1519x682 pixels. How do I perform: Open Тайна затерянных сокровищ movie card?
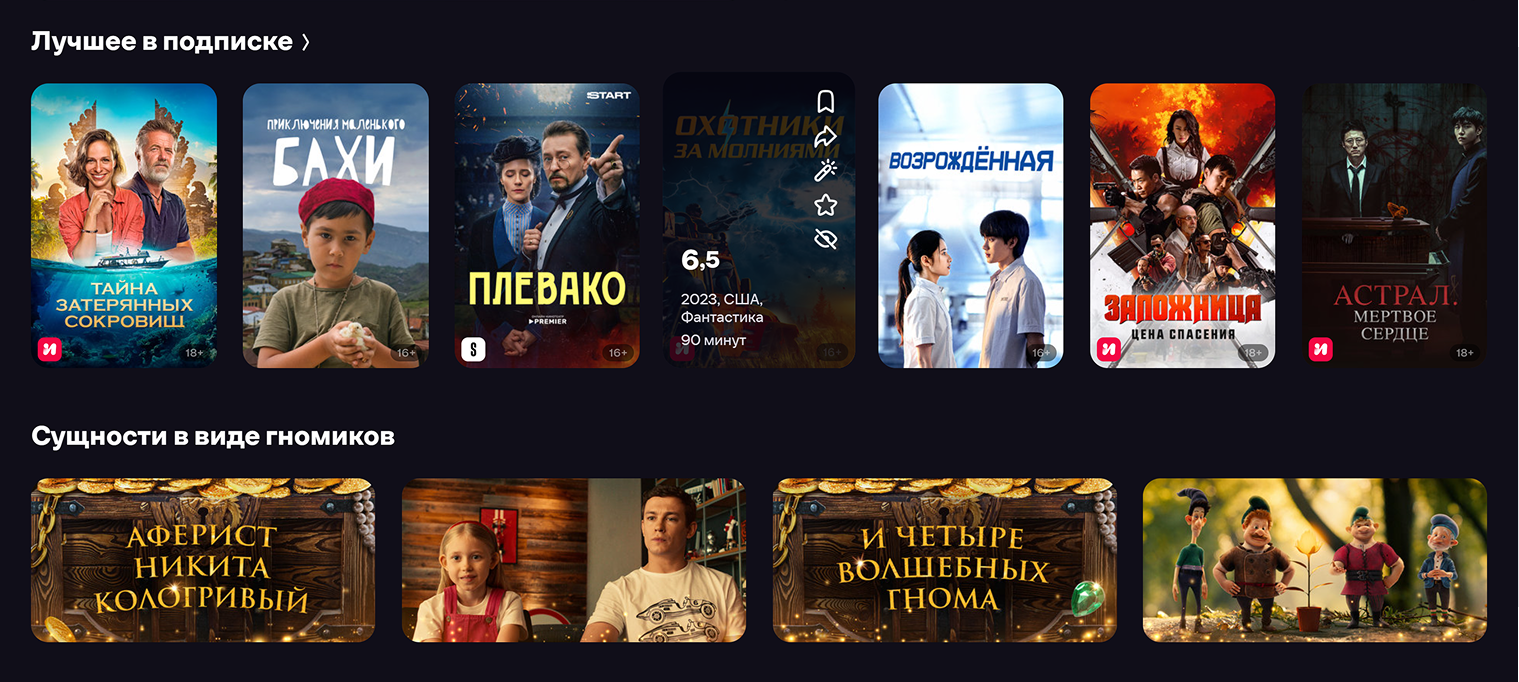pyautogui.click(x=124, y=225)
